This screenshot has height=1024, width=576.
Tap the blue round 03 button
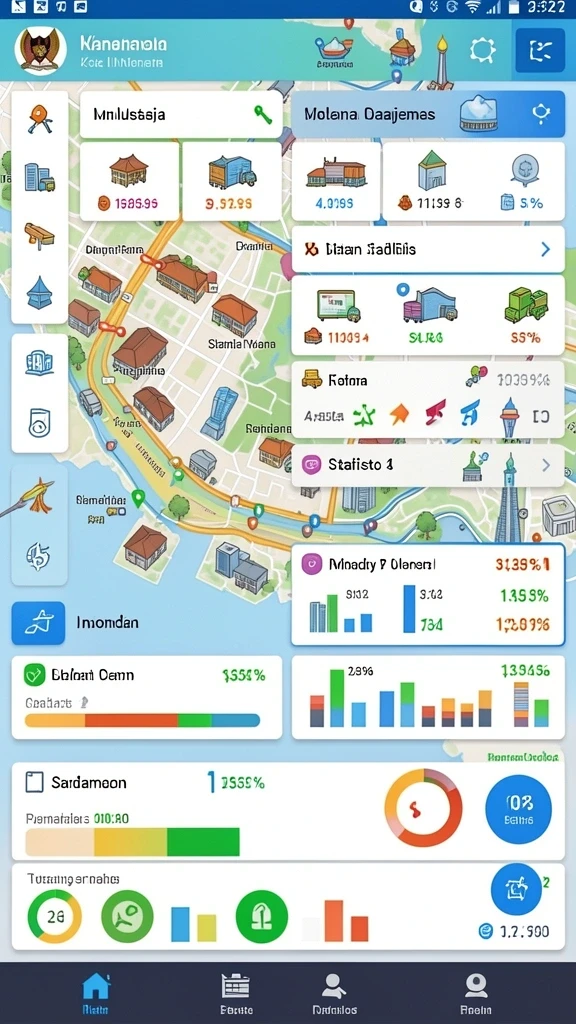tap(519, 809)
